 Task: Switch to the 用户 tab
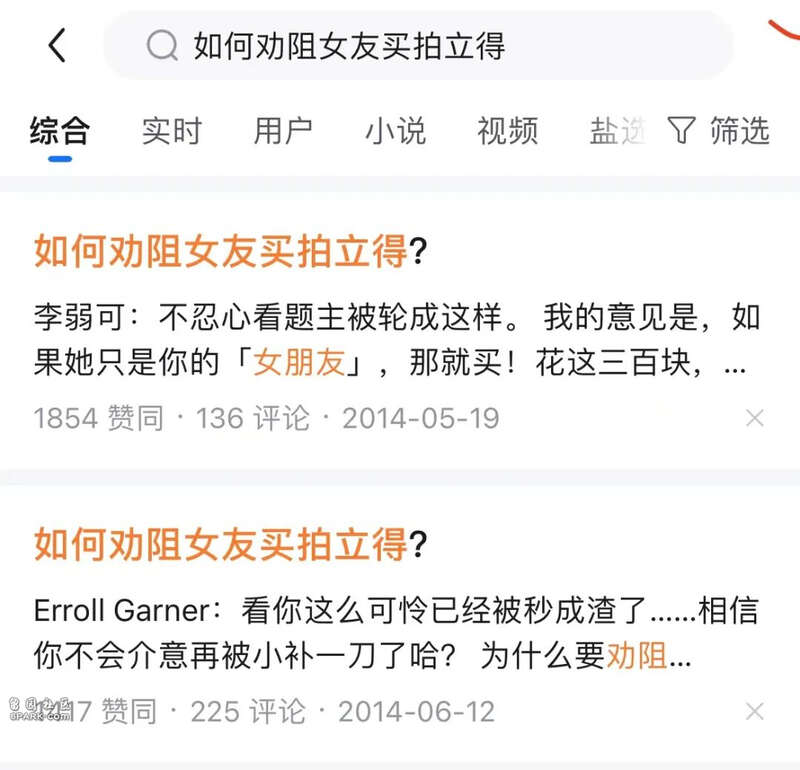pos(283,131)
